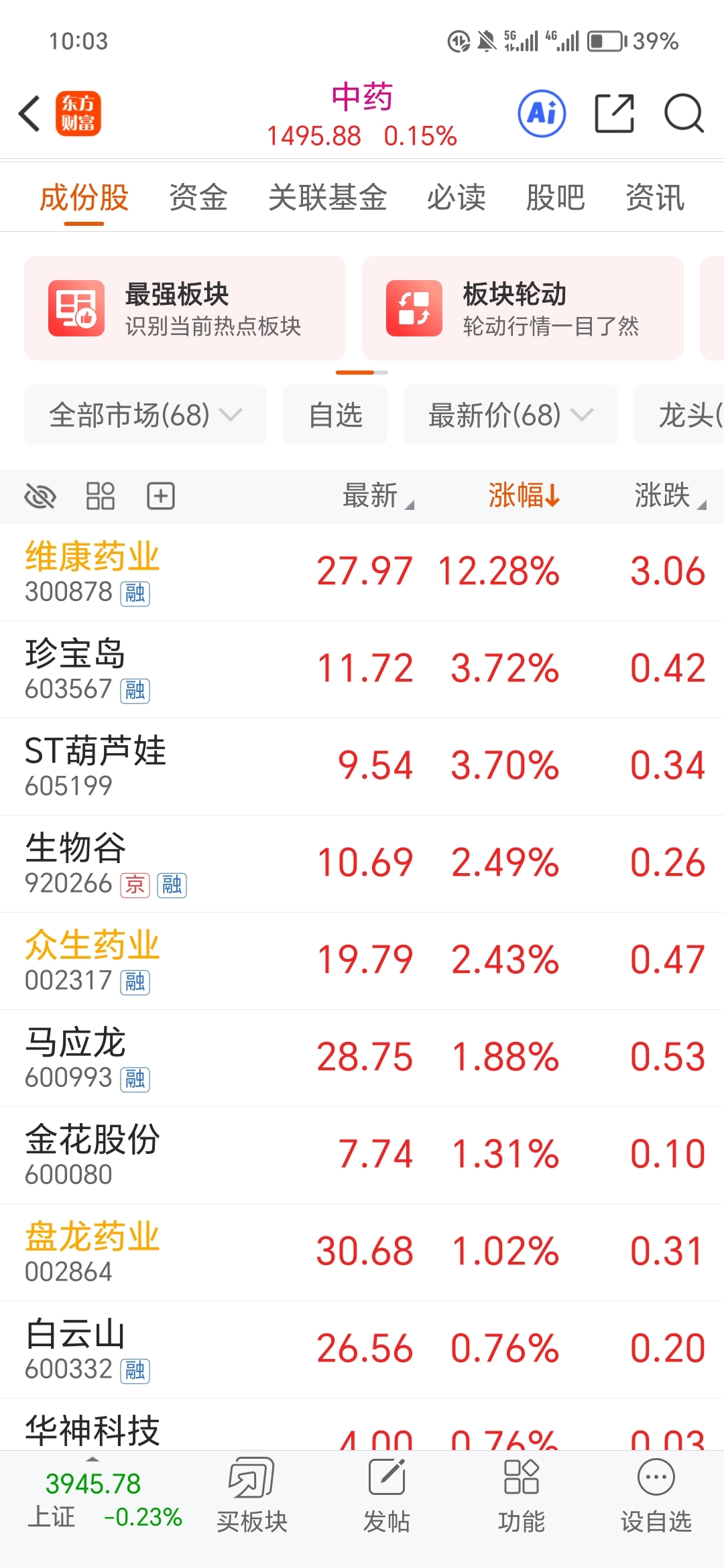Image resolution: width=724 pixels, height=1568 pixels.
Task: Open the AI assistant icon
Action: 542,113
